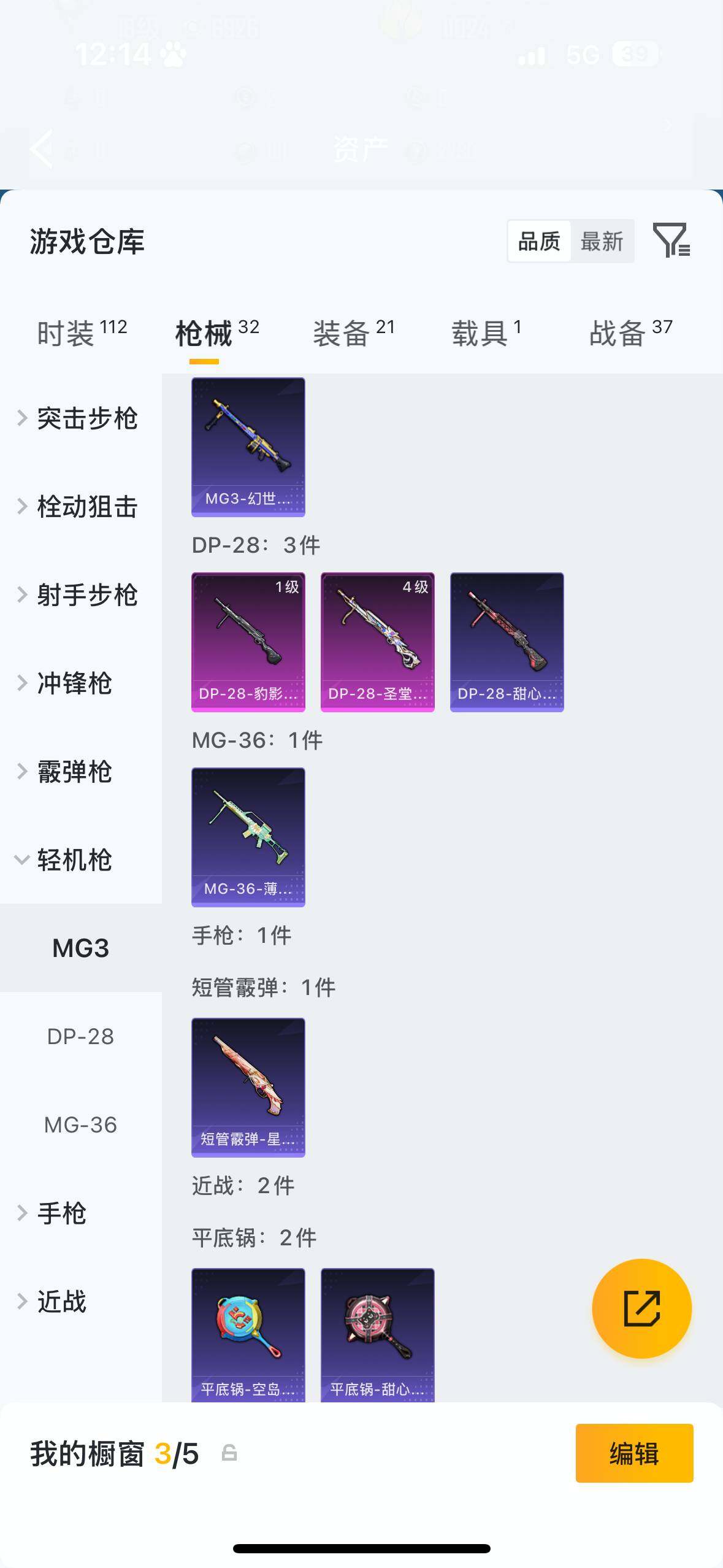Select the MG3-幻世 weapon thumbnail

[248, 447]
